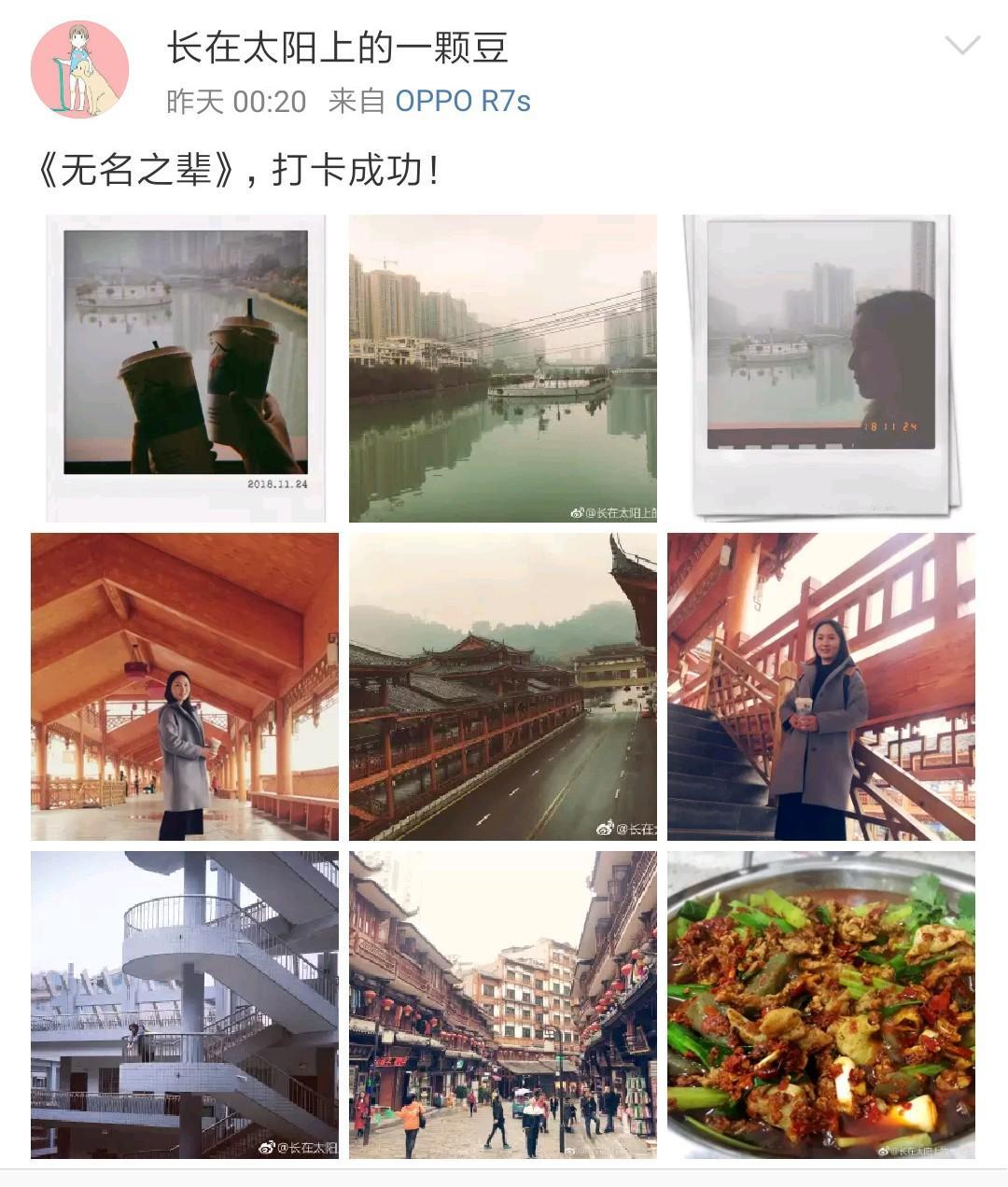The image size is (1008, 1187).
Task: Open the polaroid silhouette photo by the river
Action: pyautogui.click(x=821, y=369)
